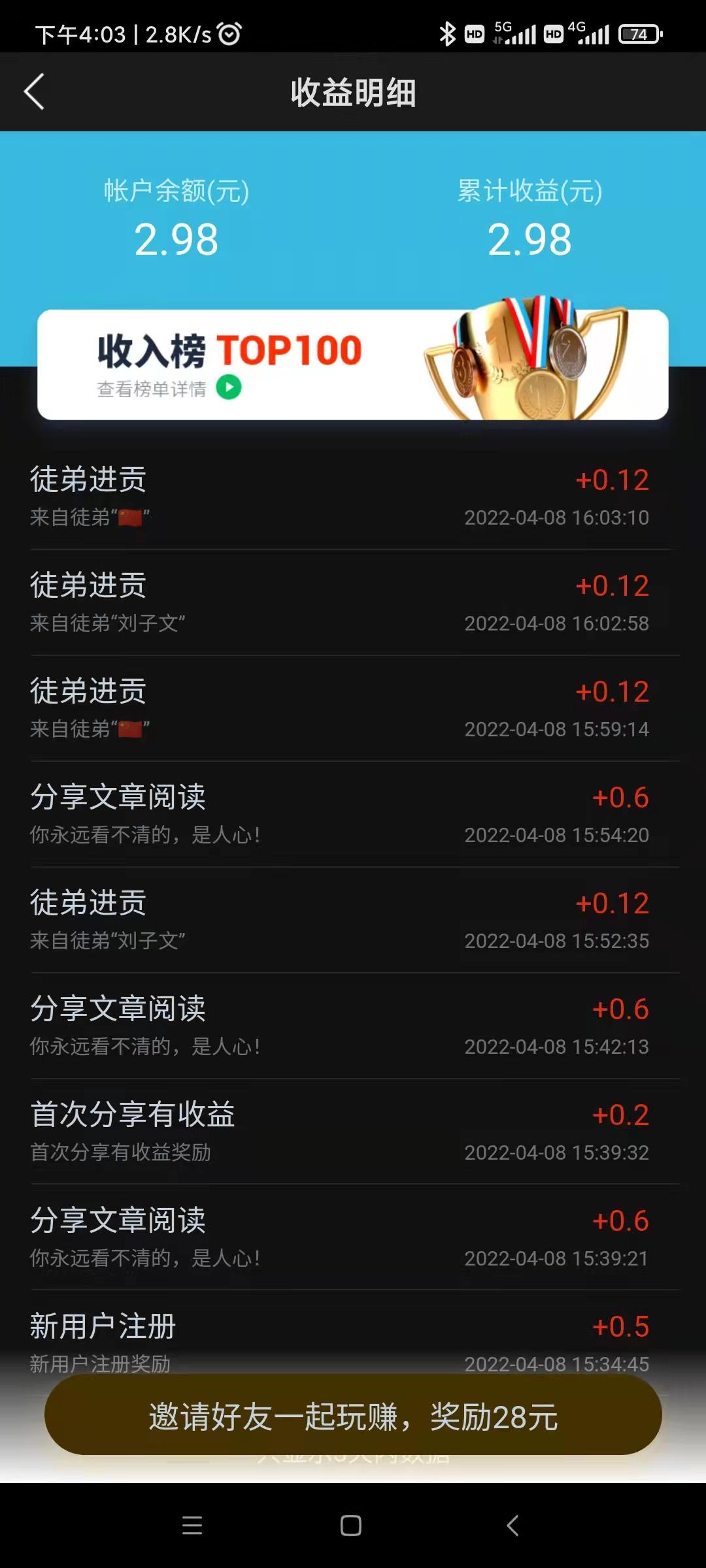Open the 收入榜 TOP100 banner
The height and width of the screenshot is (1568, 706).
click(x=353, y=364)
